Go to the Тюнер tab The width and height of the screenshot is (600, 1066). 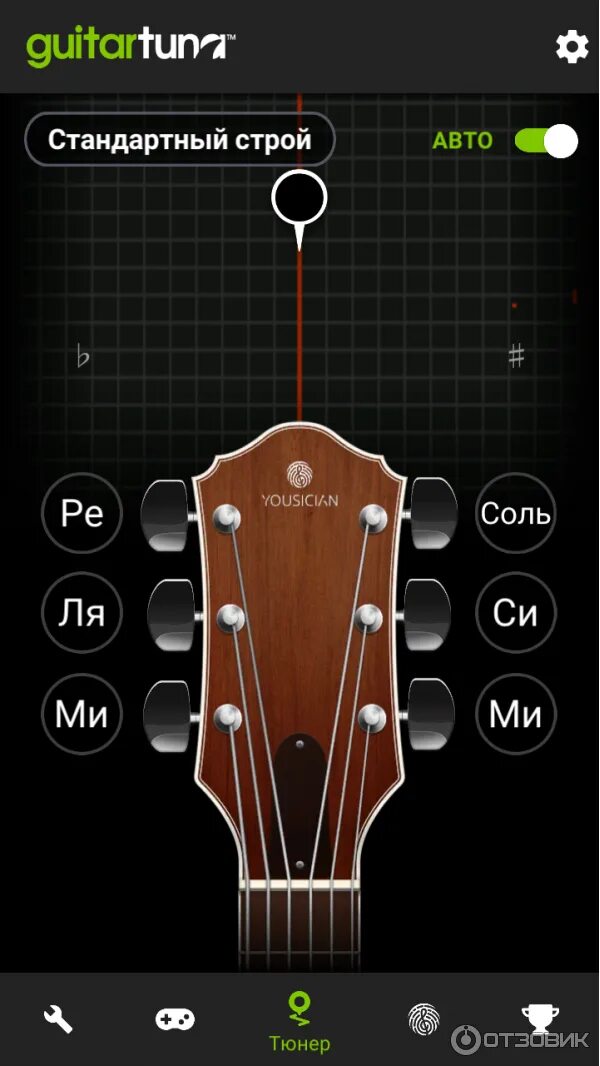point(299,1022)
